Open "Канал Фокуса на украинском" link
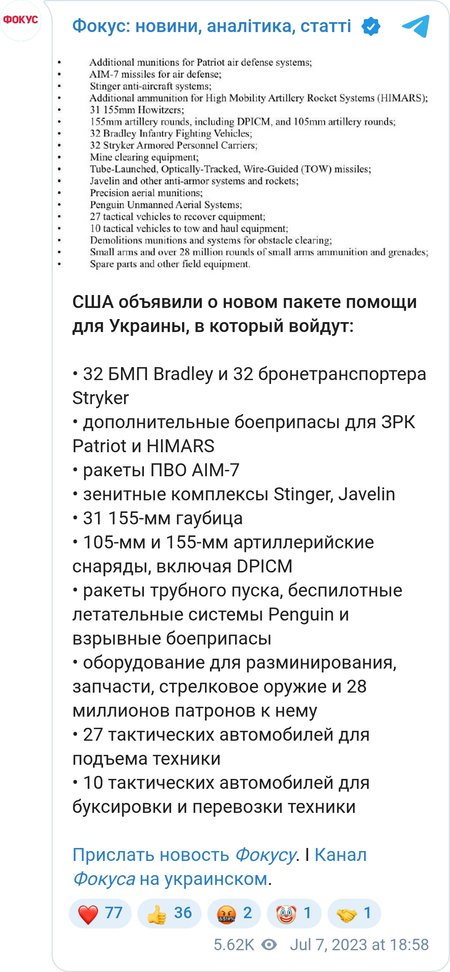The image size is (450, 972). (x=219, y=867)
